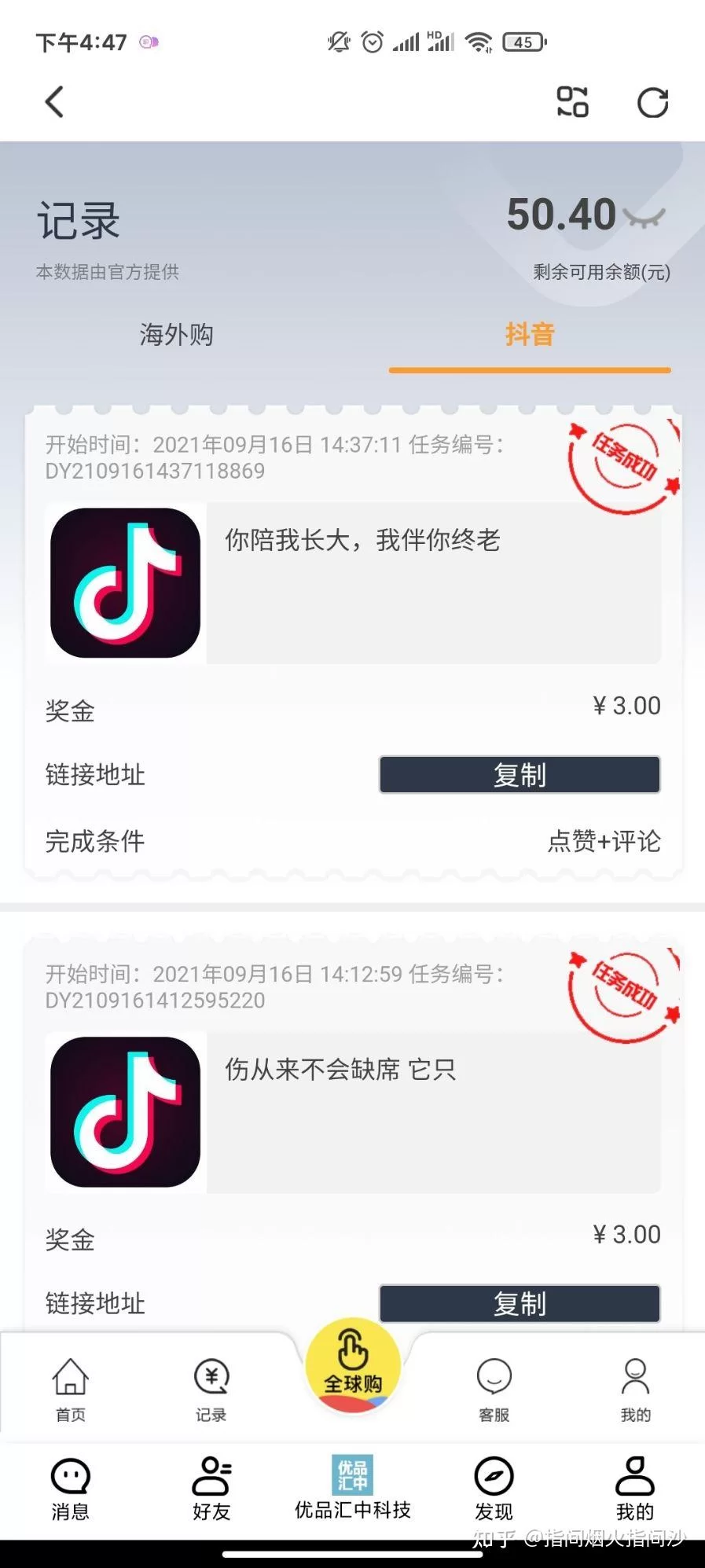705x1568 pixels.
Task: Open the scan icon in the header
Action: [x=572, y=102]
